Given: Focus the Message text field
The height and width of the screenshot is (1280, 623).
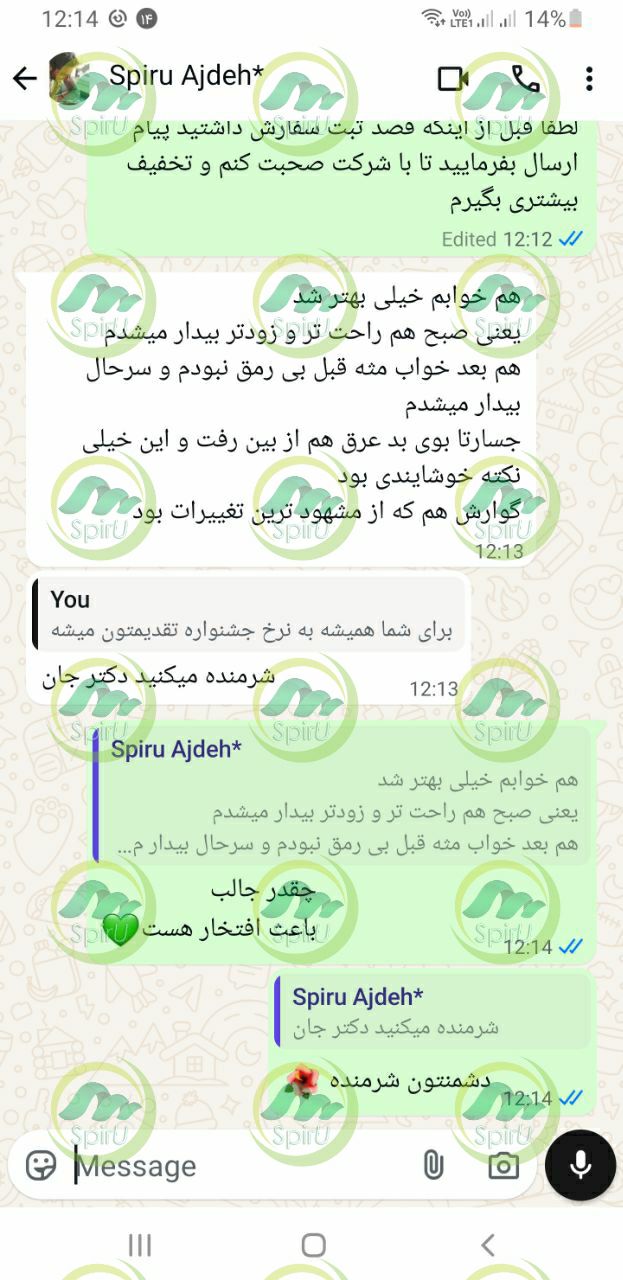Looking at the screenshot, I should point(240,1166).
